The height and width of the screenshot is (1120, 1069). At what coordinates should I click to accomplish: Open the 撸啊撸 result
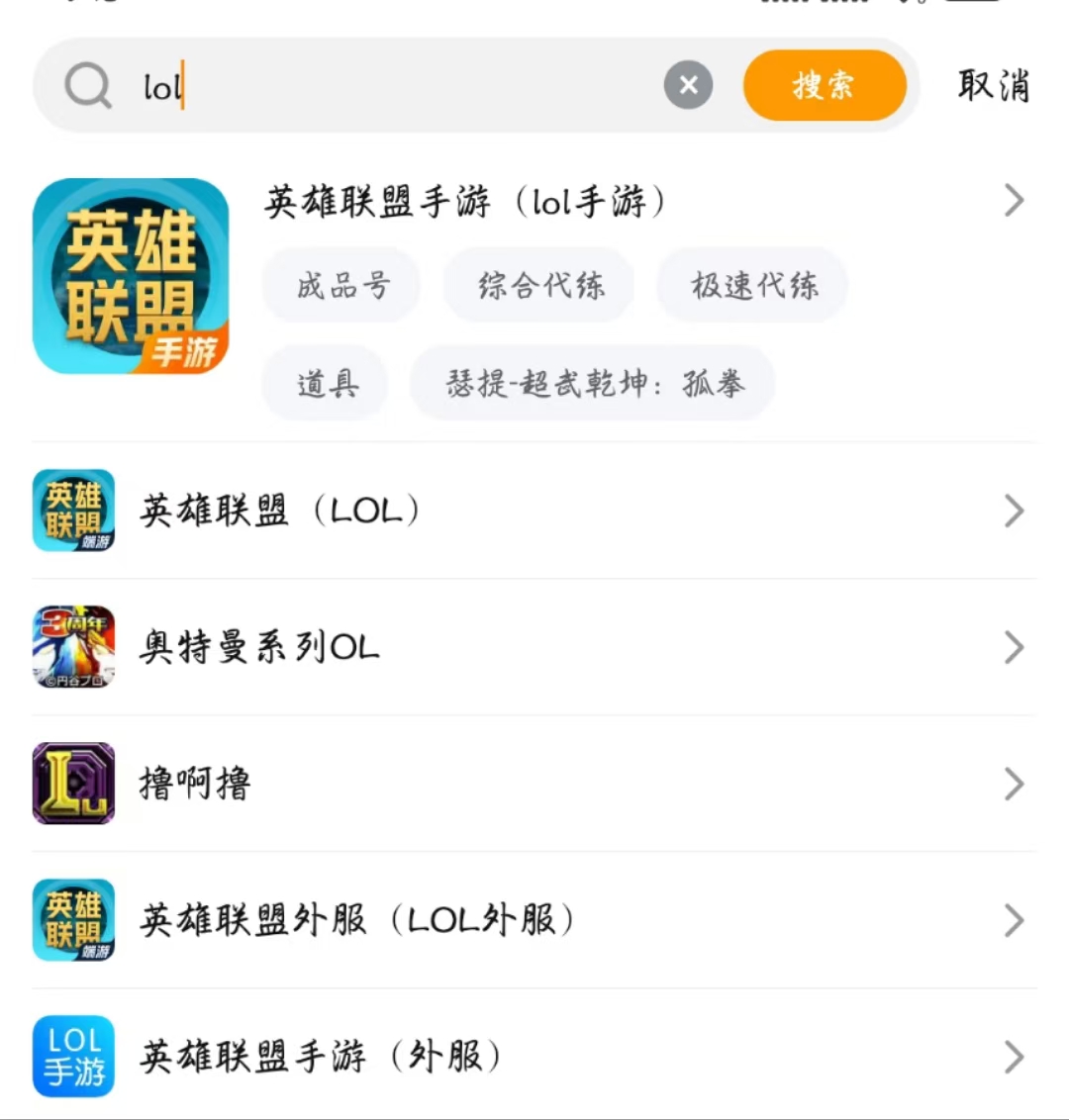pos(534,784)
